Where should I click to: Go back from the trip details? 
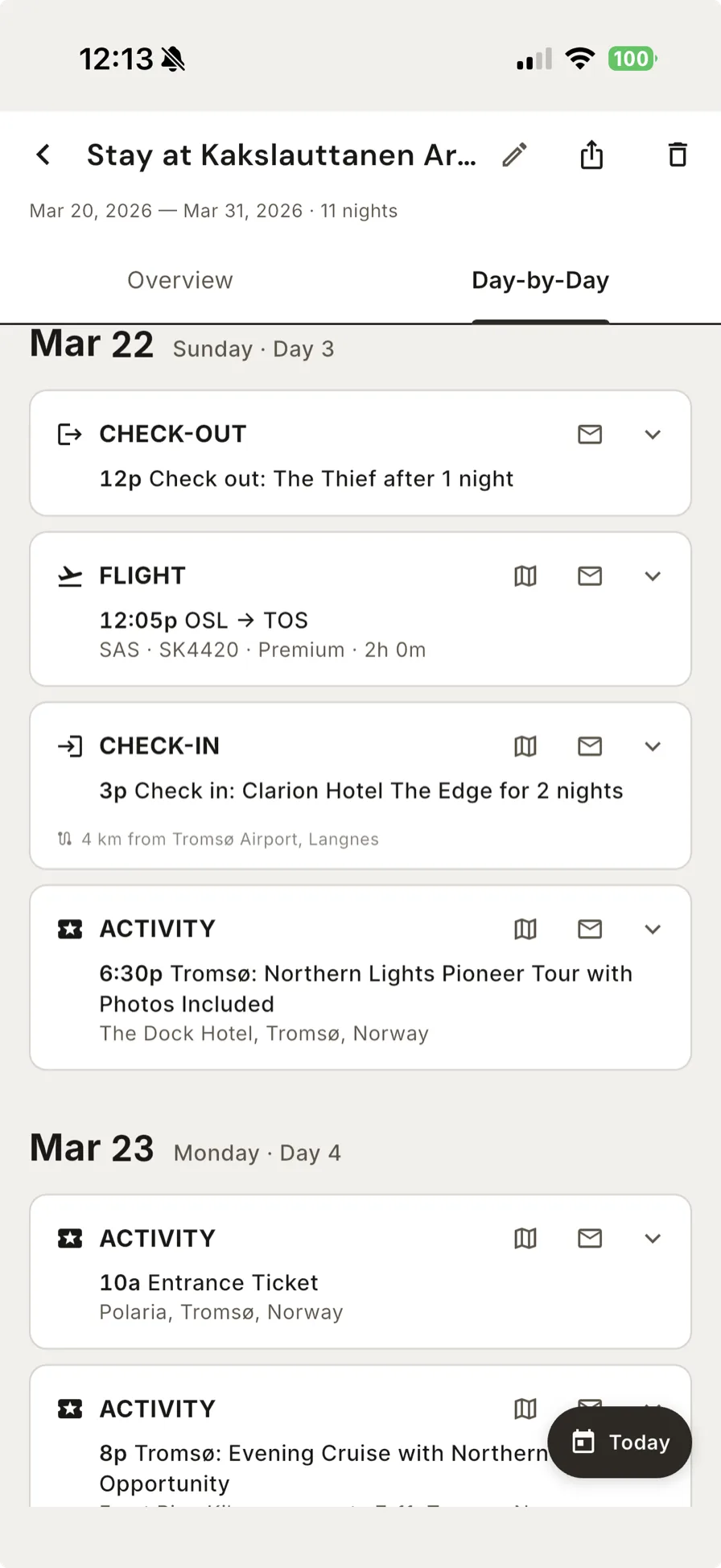pos(43,155)
